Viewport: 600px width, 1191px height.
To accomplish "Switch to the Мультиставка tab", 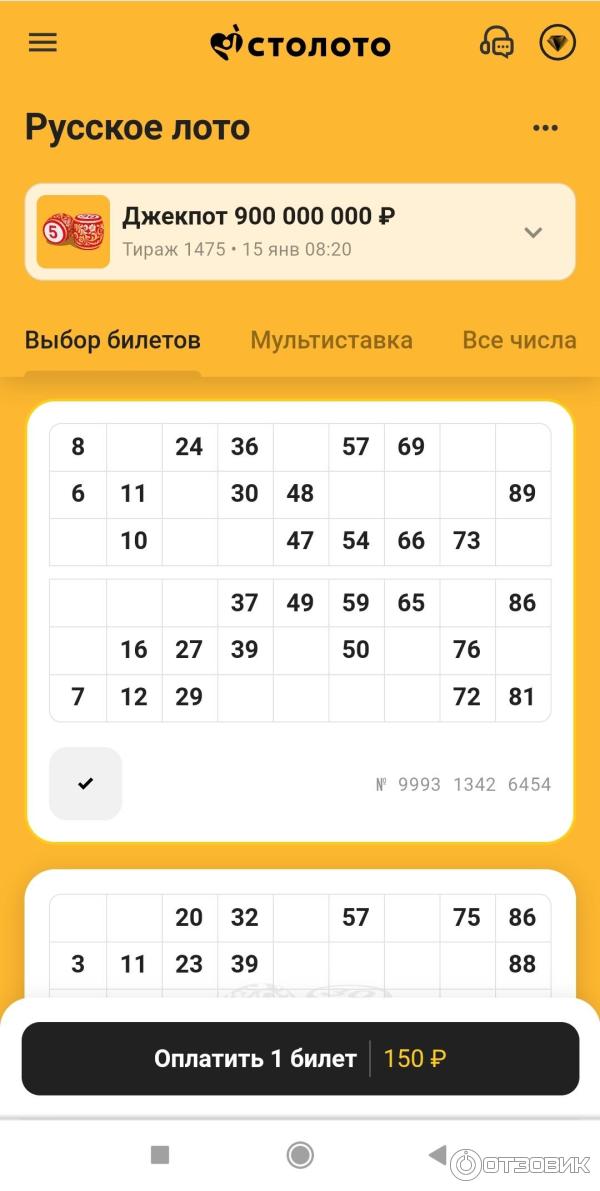I will coord(331,340).
